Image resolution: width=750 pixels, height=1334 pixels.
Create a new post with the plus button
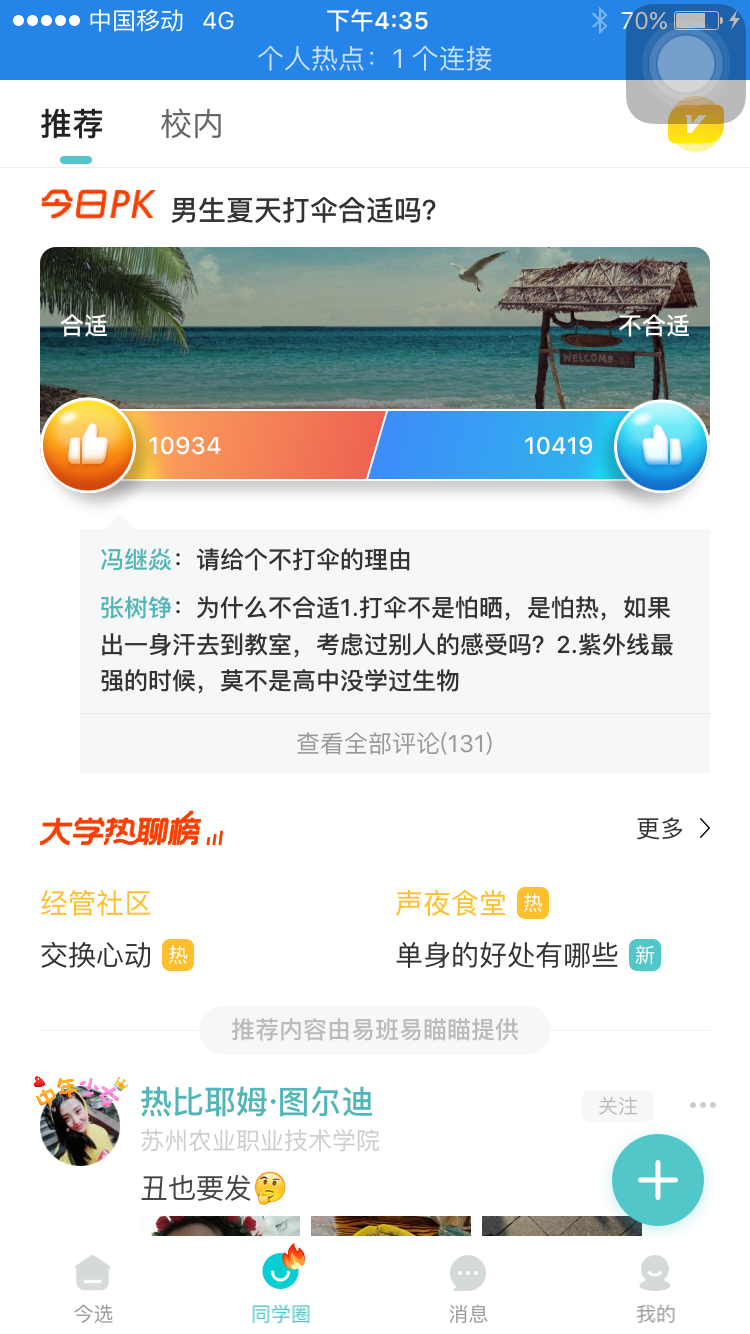coord(658,1180)
